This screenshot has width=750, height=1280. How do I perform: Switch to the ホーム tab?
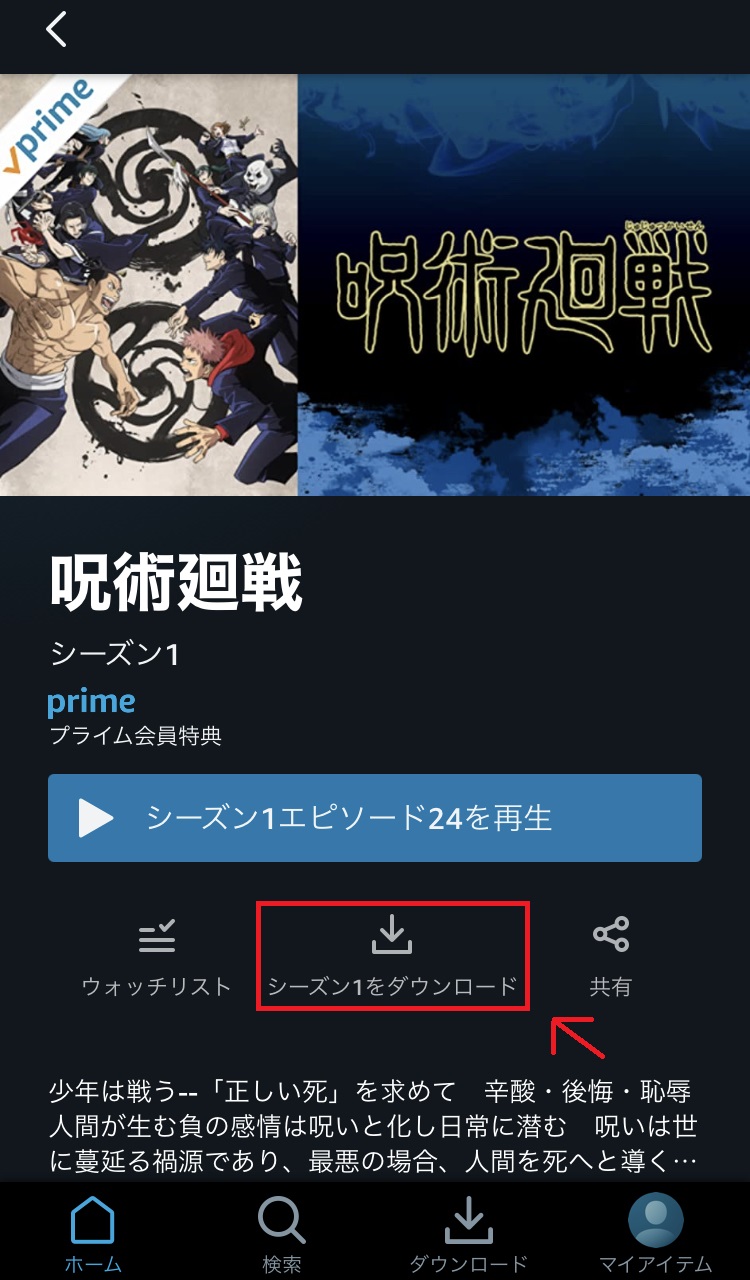(93, 1233)
